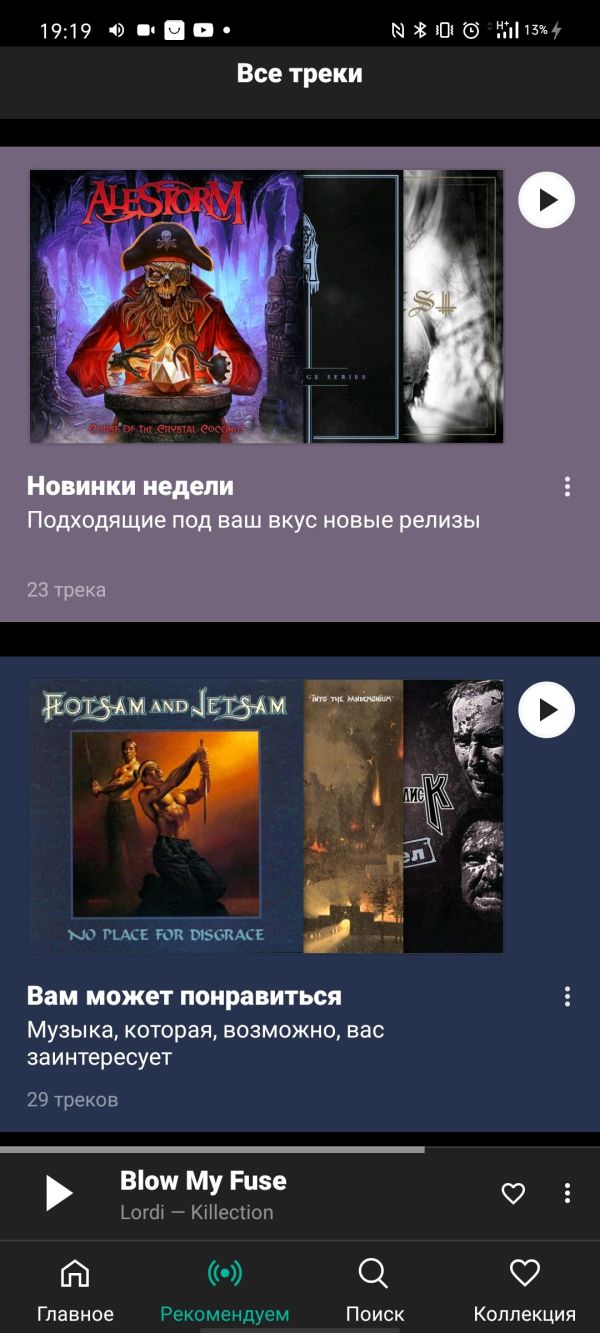Open overflow menu for Blow My Fuse
Image resolution: width=600 pixels, height=1333 pixels.
pyautogui.click(x=567, y=1193)
